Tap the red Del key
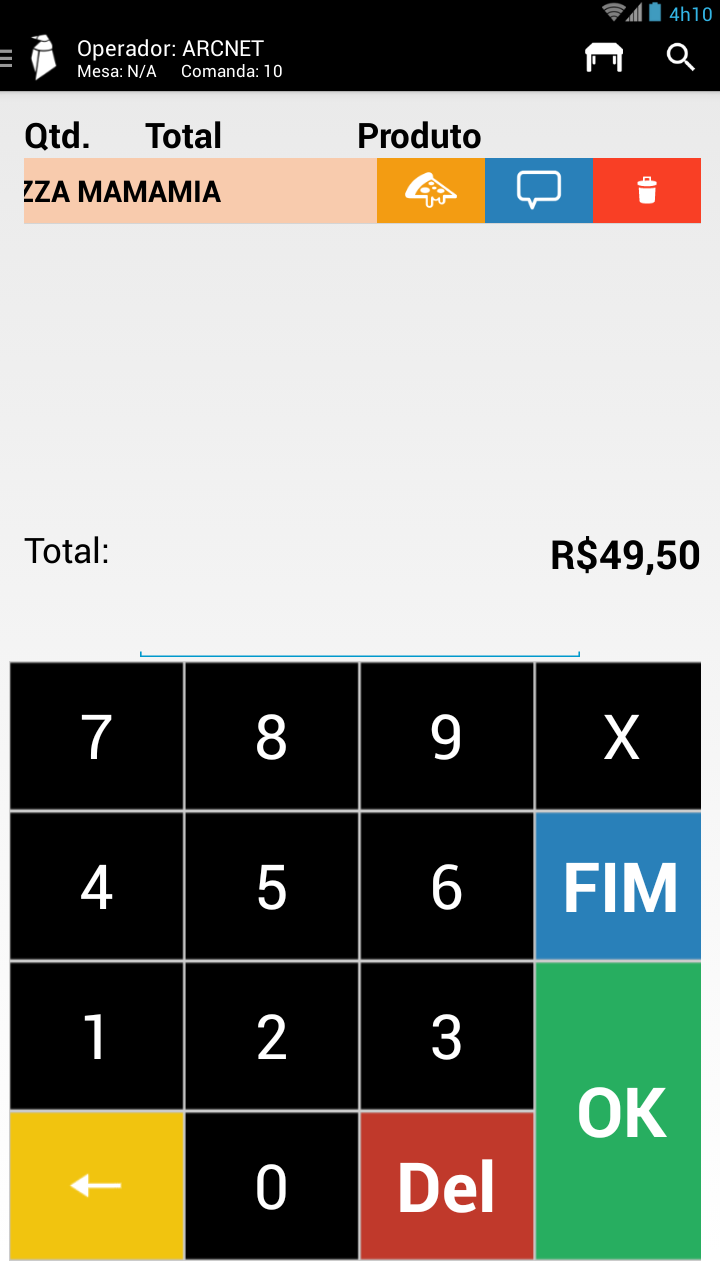This screenshot has height=1280, width=720. pyautogui.click(x=447, y=1186)
